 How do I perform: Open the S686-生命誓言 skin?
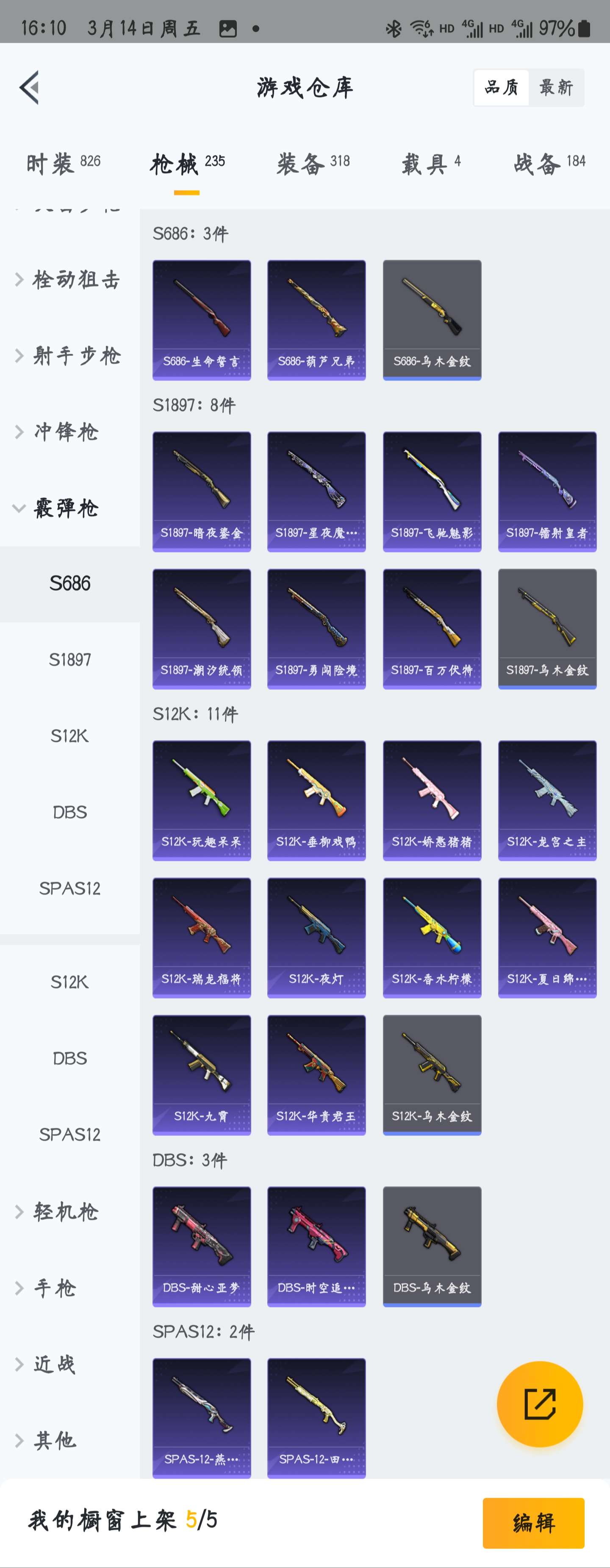pyautogui.click(x=202, y=320)
